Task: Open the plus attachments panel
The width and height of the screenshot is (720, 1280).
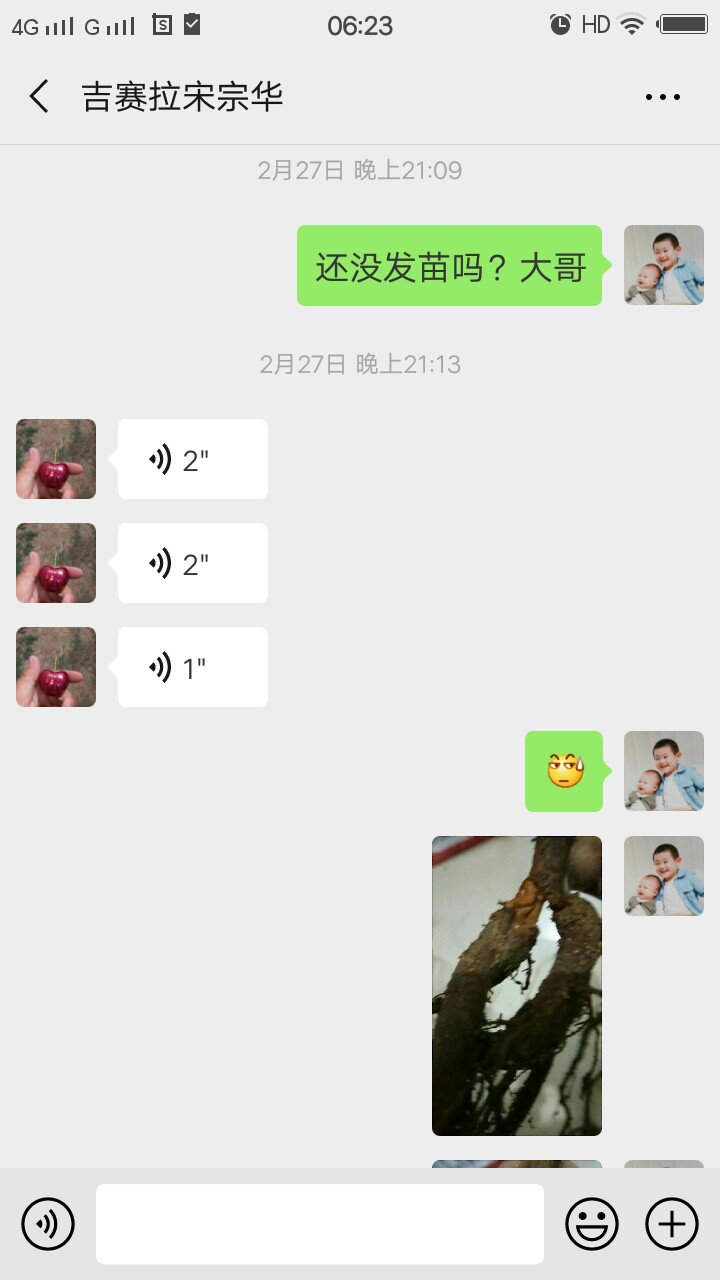Action: pyautogui.click(x=671, y=1223)
